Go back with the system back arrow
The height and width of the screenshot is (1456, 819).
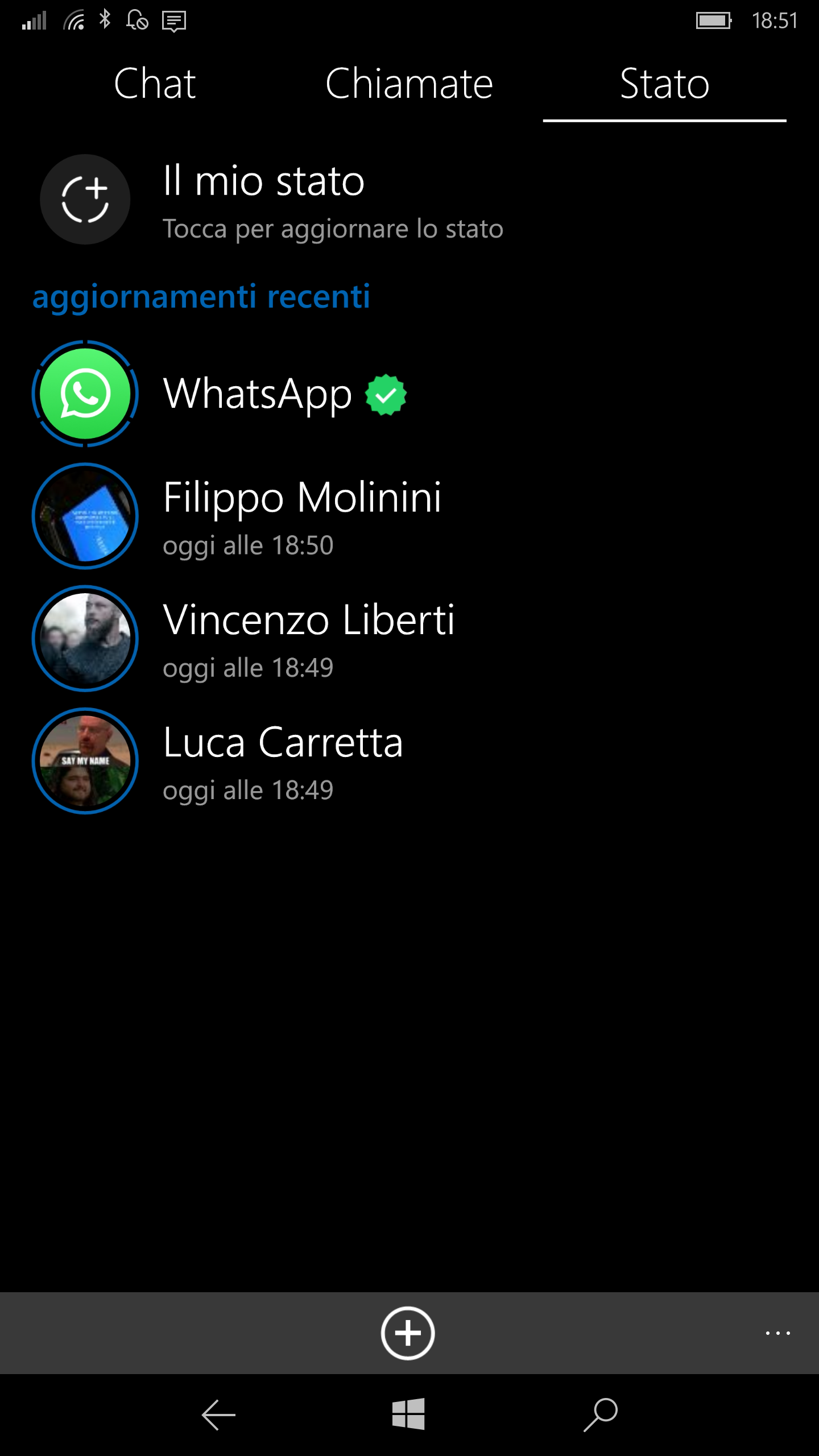(x=218, y=1414)
